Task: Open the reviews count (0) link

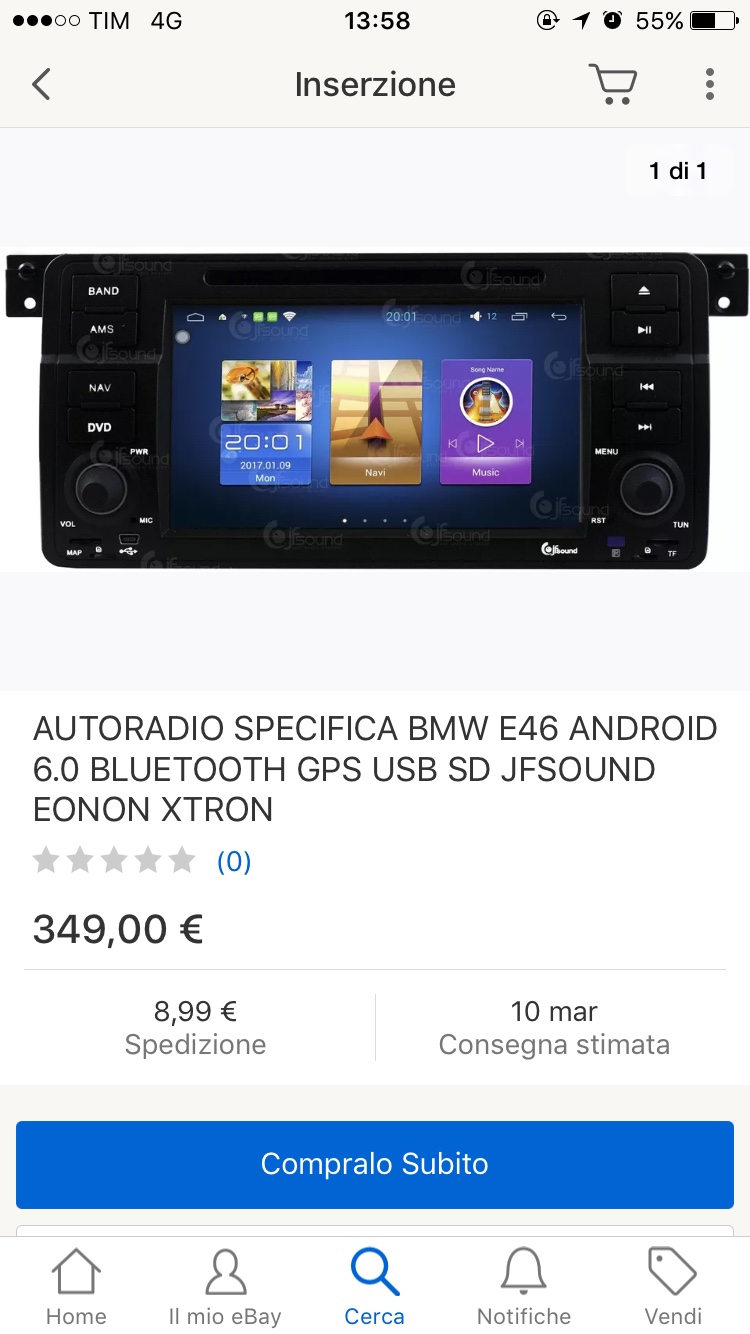Action: [234, 861]
